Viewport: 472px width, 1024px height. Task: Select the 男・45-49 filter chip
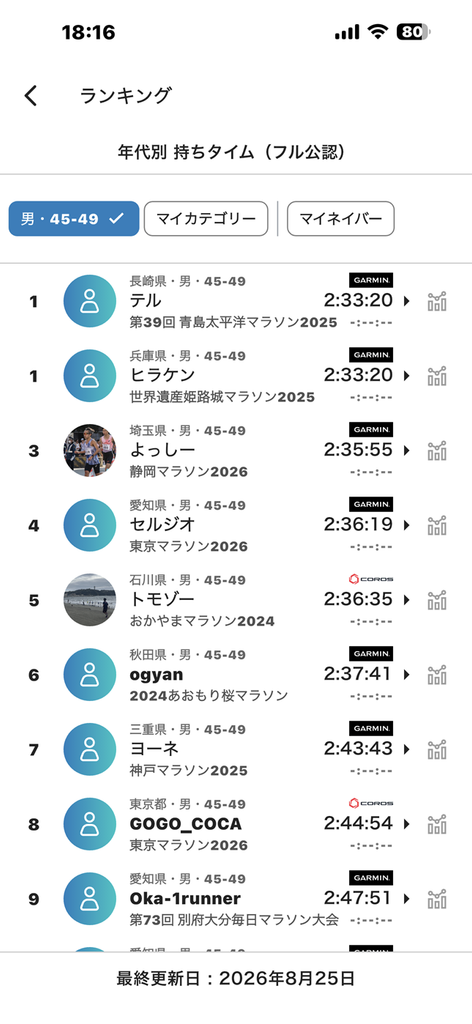pyautogui.click(x=74, y=219)
